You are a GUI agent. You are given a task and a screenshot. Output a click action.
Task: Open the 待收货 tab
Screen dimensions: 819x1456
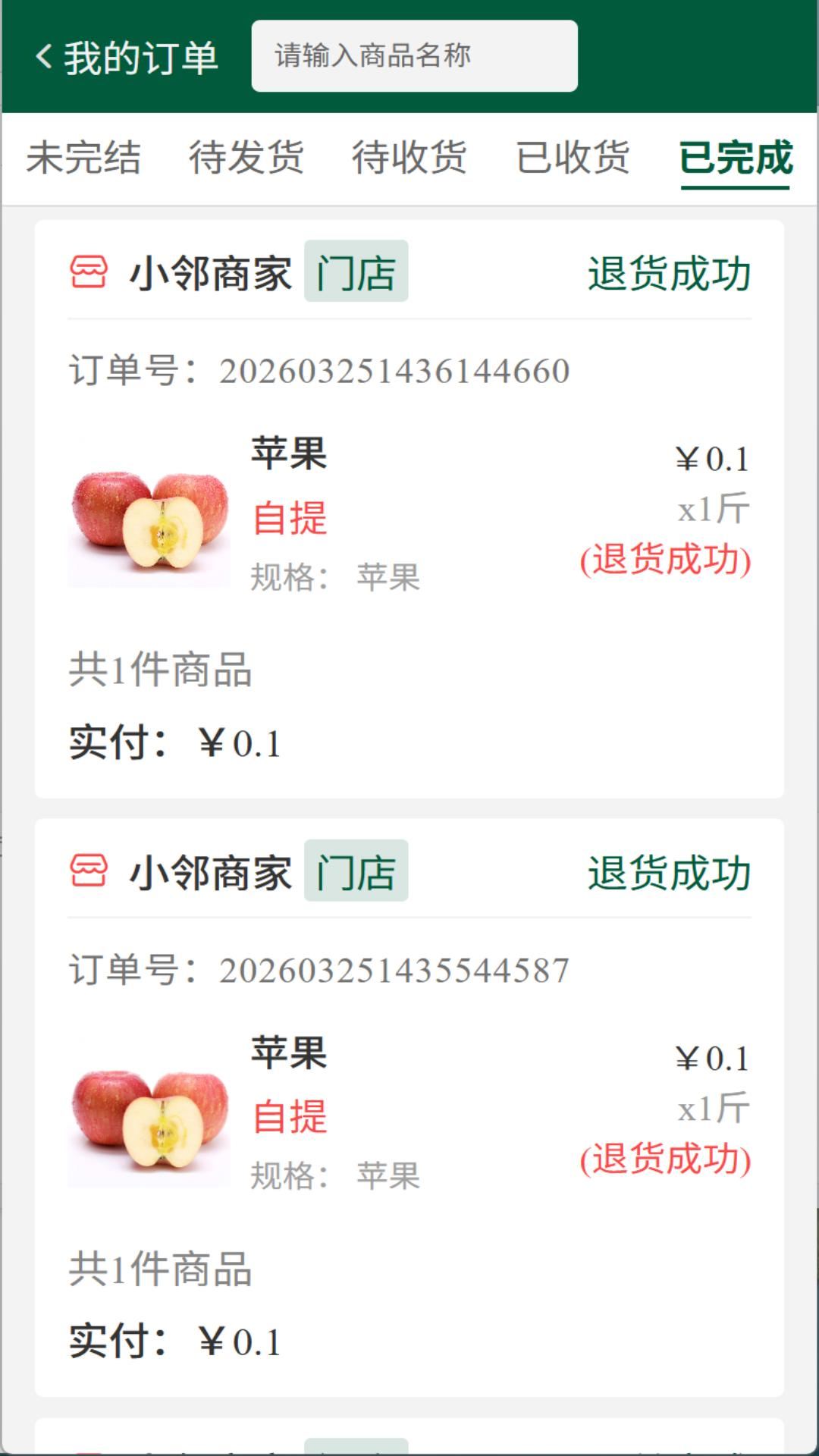click(x=409, y=158)
